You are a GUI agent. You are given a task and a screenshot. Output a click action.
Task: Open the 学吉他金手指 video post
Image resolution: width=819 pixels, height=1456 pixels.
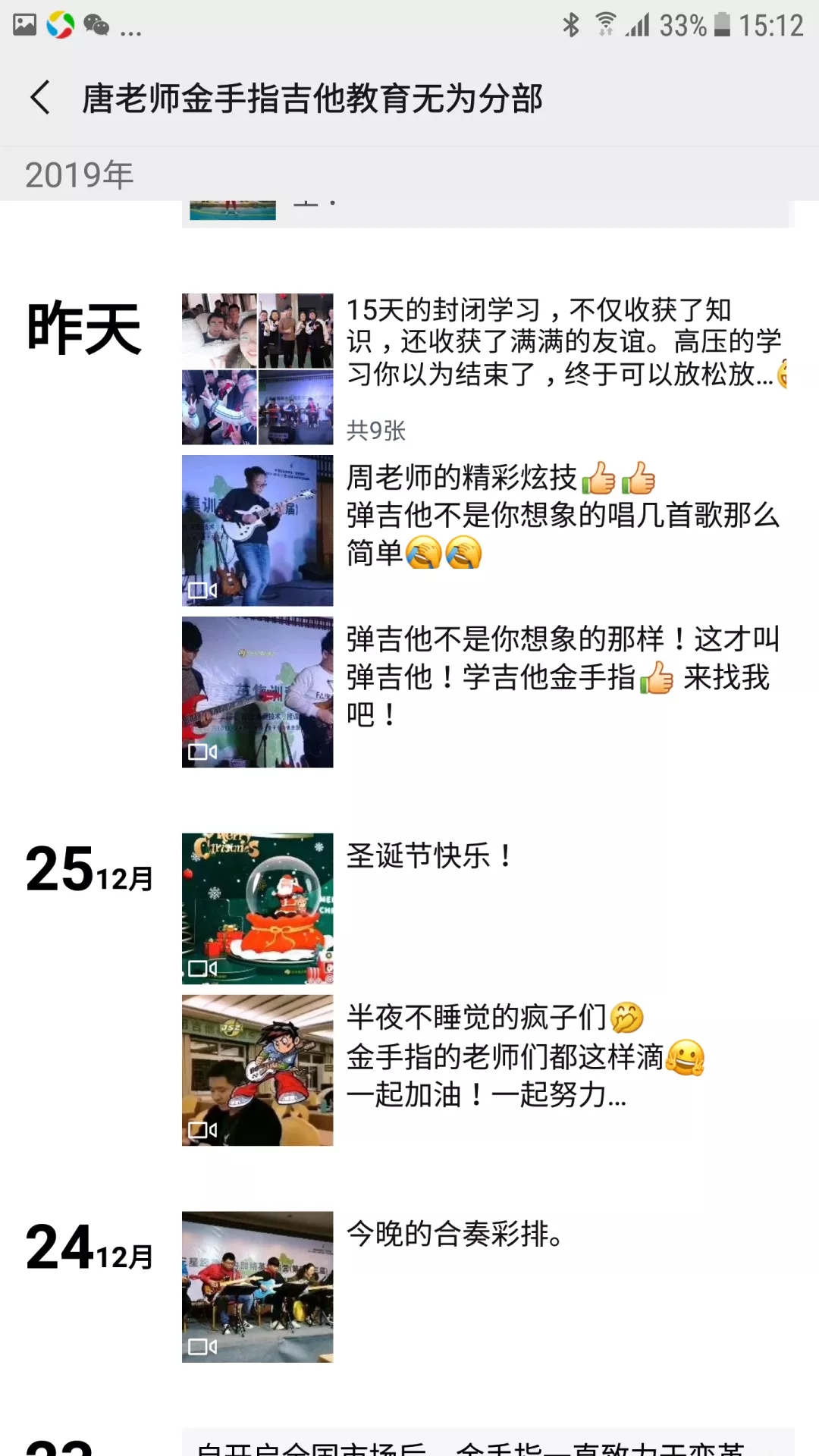[257, 692]
